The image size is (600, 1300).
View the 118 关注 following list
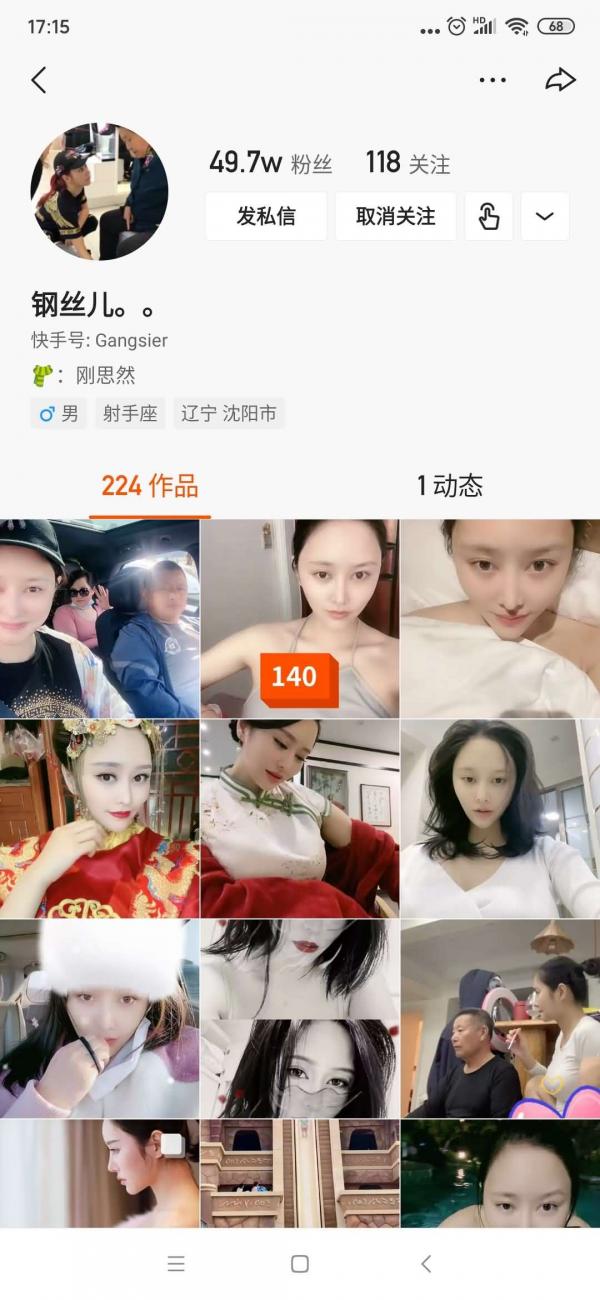coord(407,163)
